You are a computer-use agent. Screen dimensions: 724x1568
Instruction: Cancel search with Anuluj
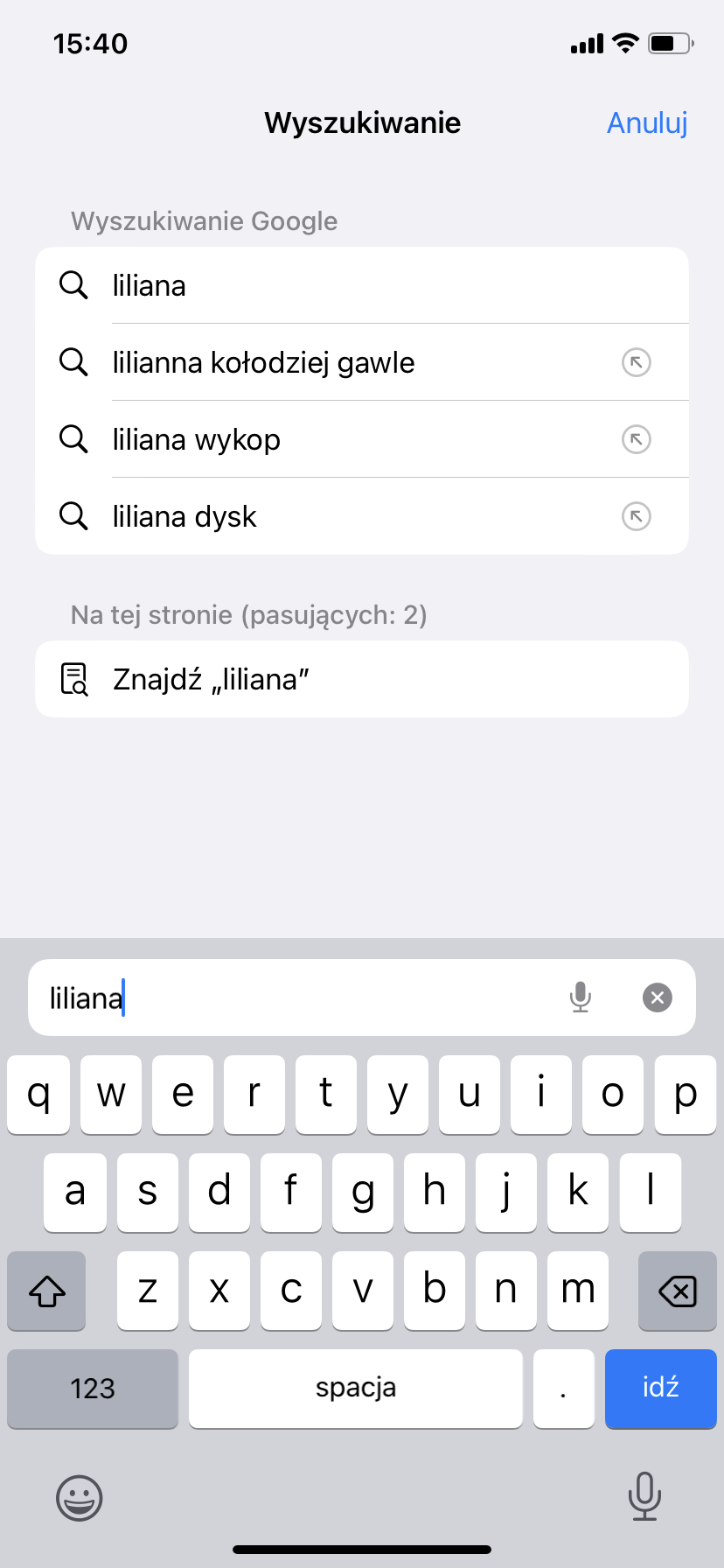click(647, 123)
